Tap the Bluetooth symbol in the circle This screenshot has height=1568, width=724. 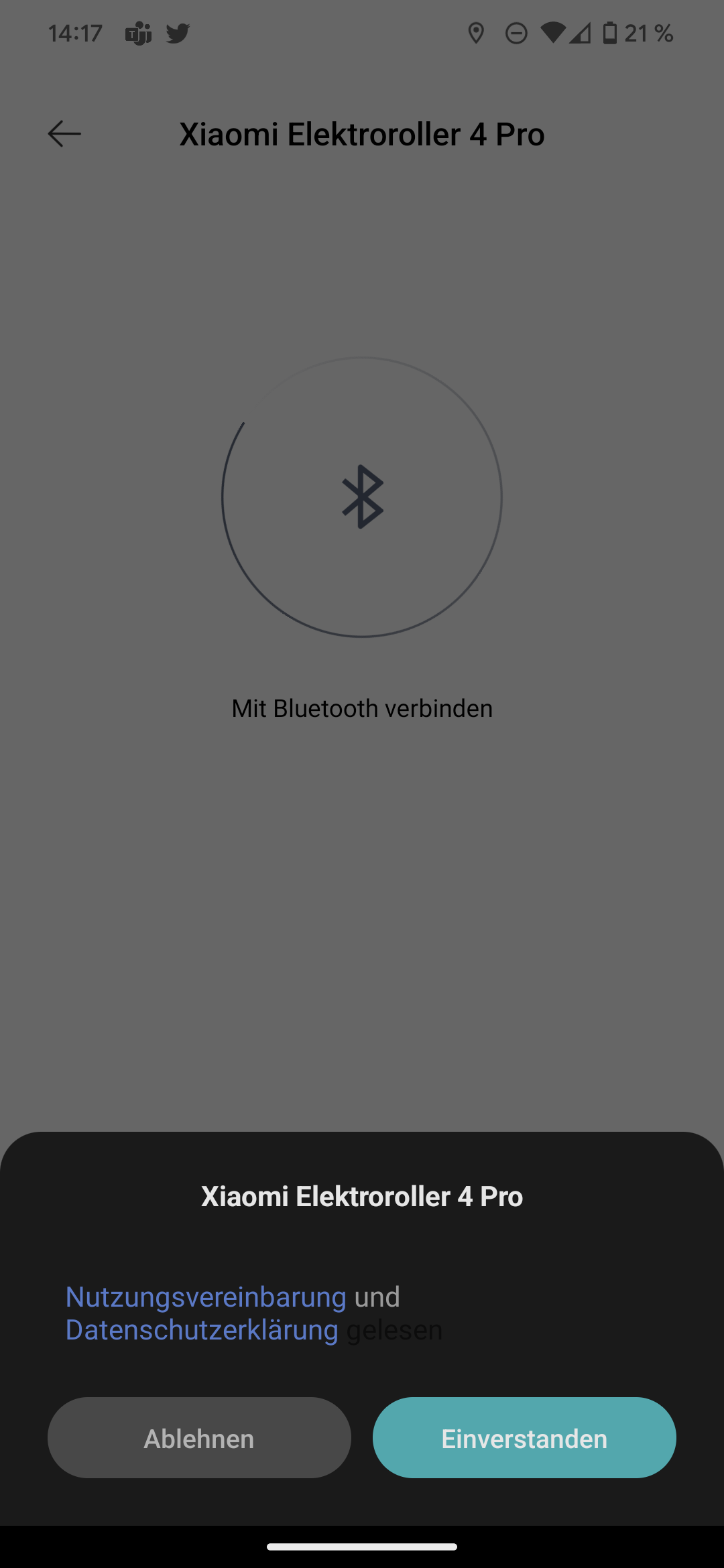(362, 497)
